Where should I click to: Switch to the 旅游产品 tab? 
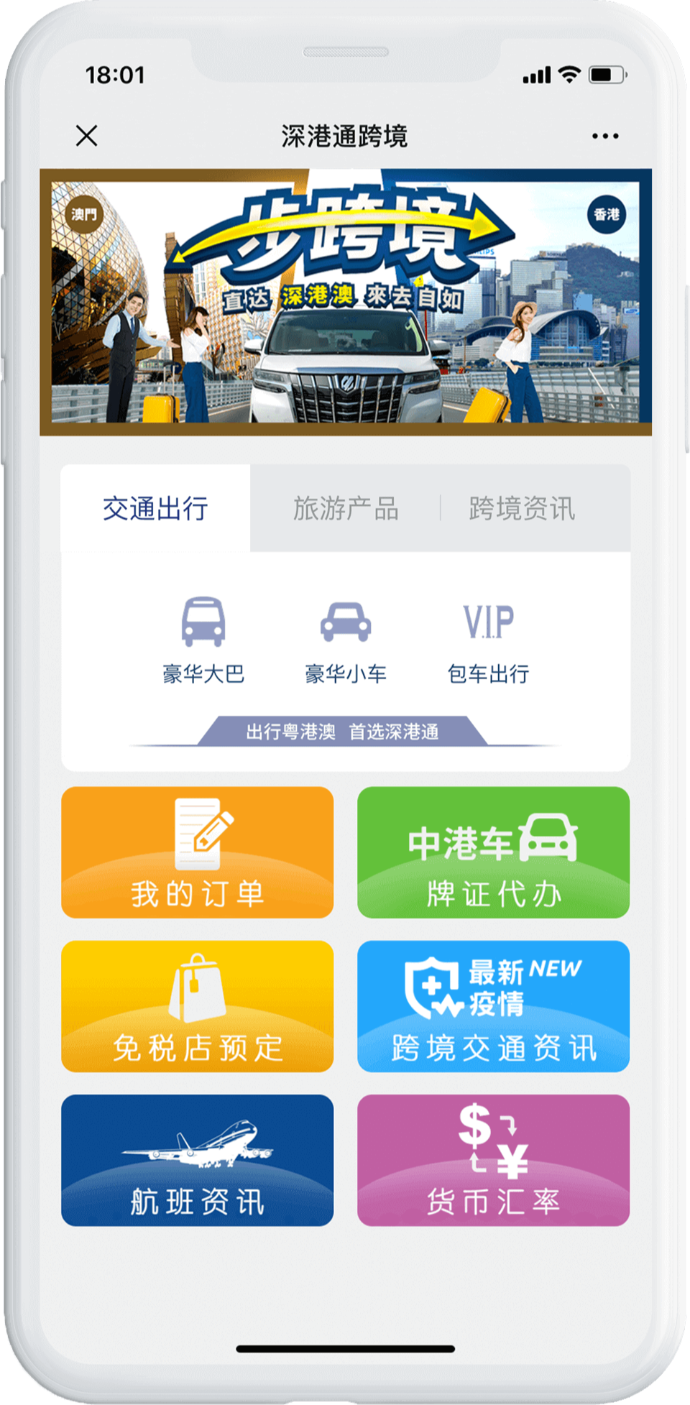345,508
